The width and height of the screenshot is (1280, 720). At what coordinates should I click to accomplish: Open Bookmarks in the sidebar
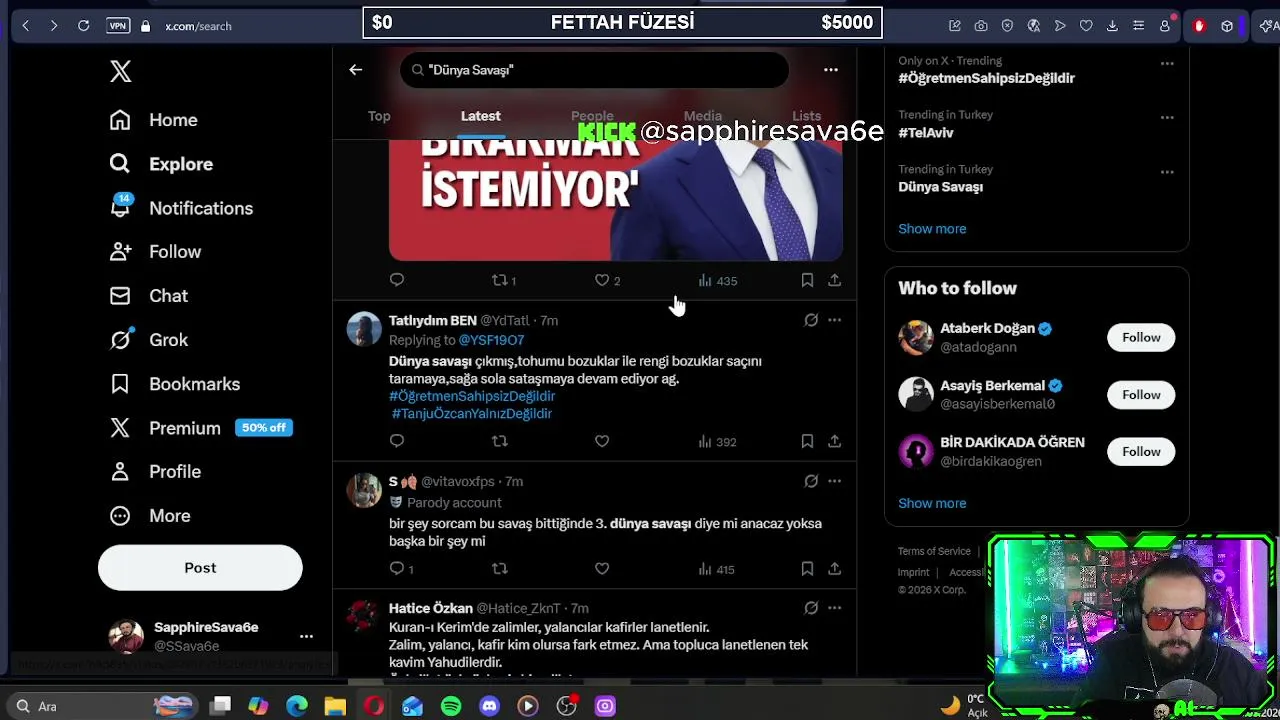pyautogui.click(x=194, y=384)
